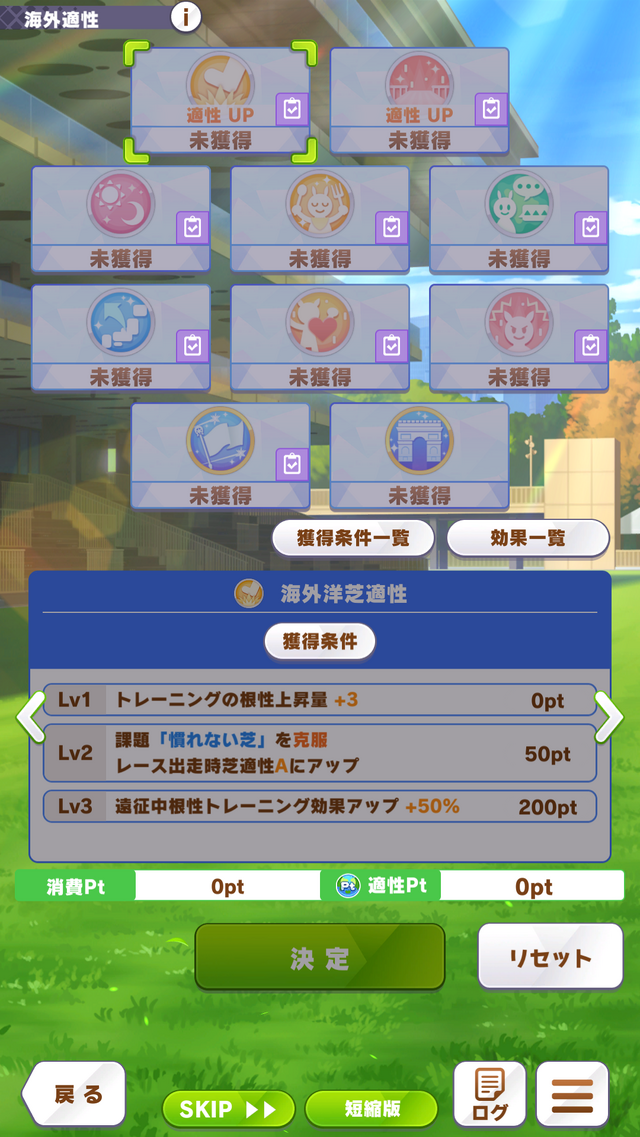Go to the next aptitude with right arrow
640x1137 pixels.
pyautogui.click(x=608, y=716)
